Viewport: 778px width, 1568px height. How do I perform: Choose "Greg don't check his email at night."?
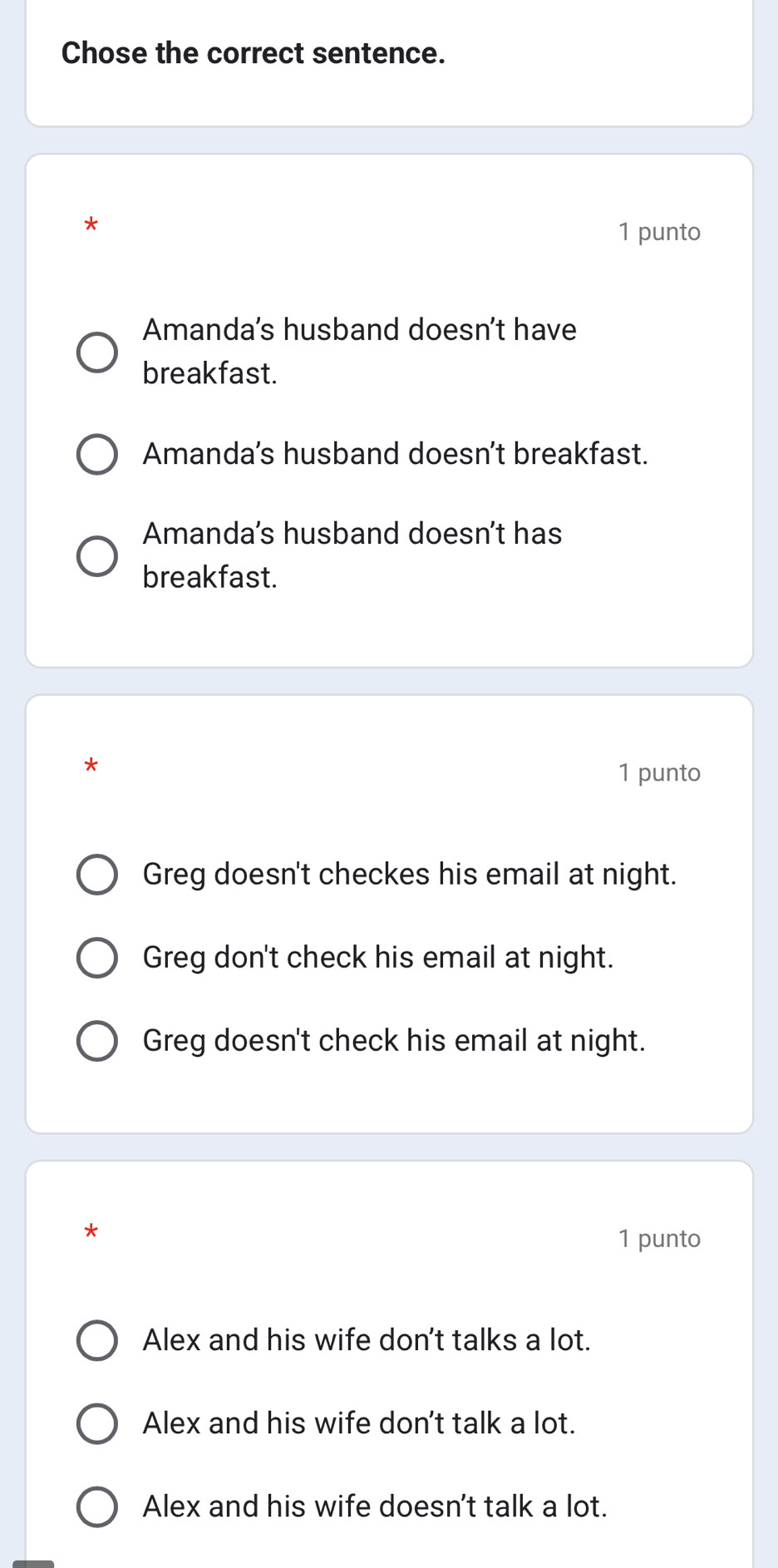coord(97,958)
